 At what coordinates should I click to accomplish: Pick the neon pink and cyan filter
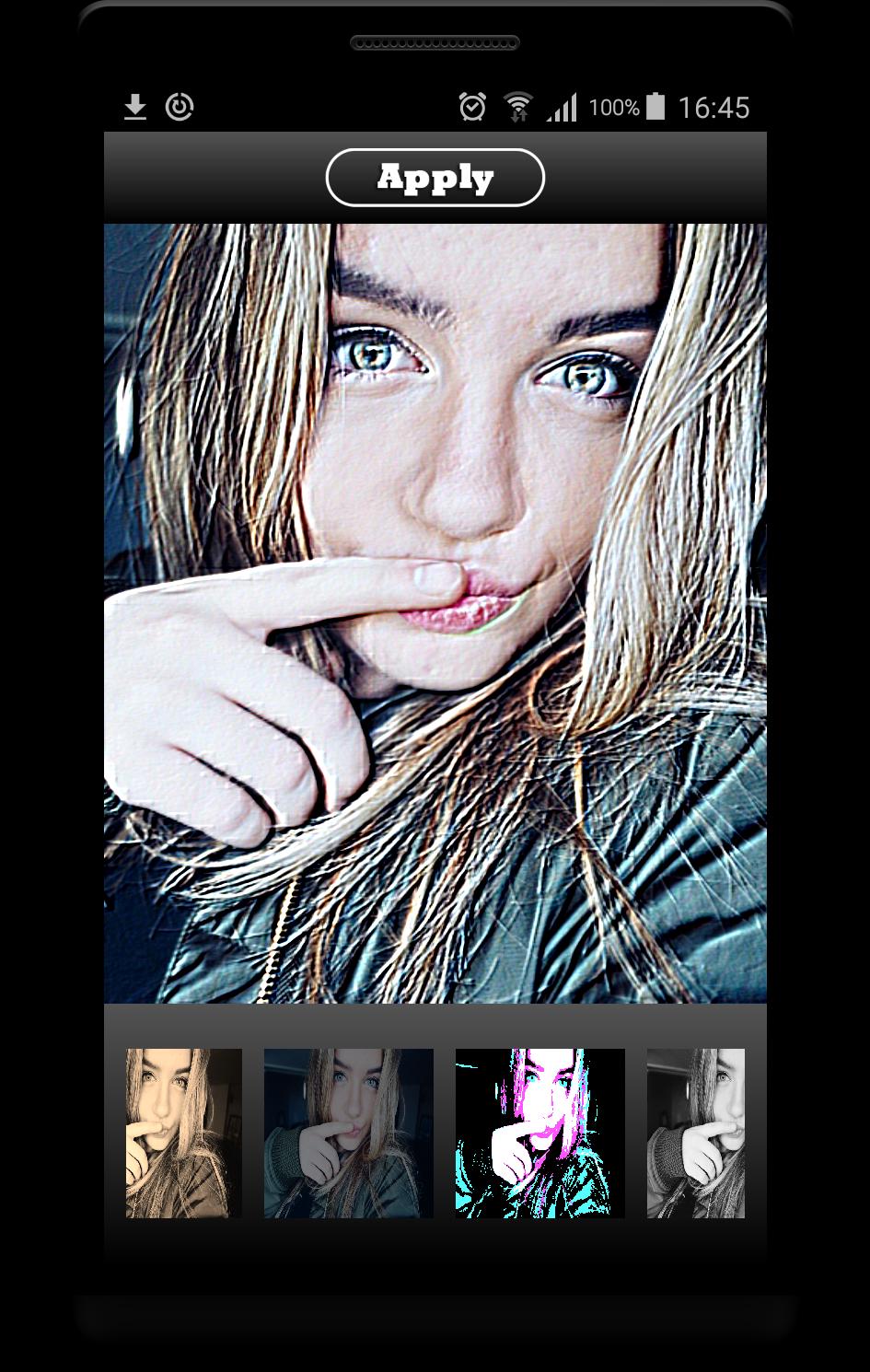click(539, 1133)
